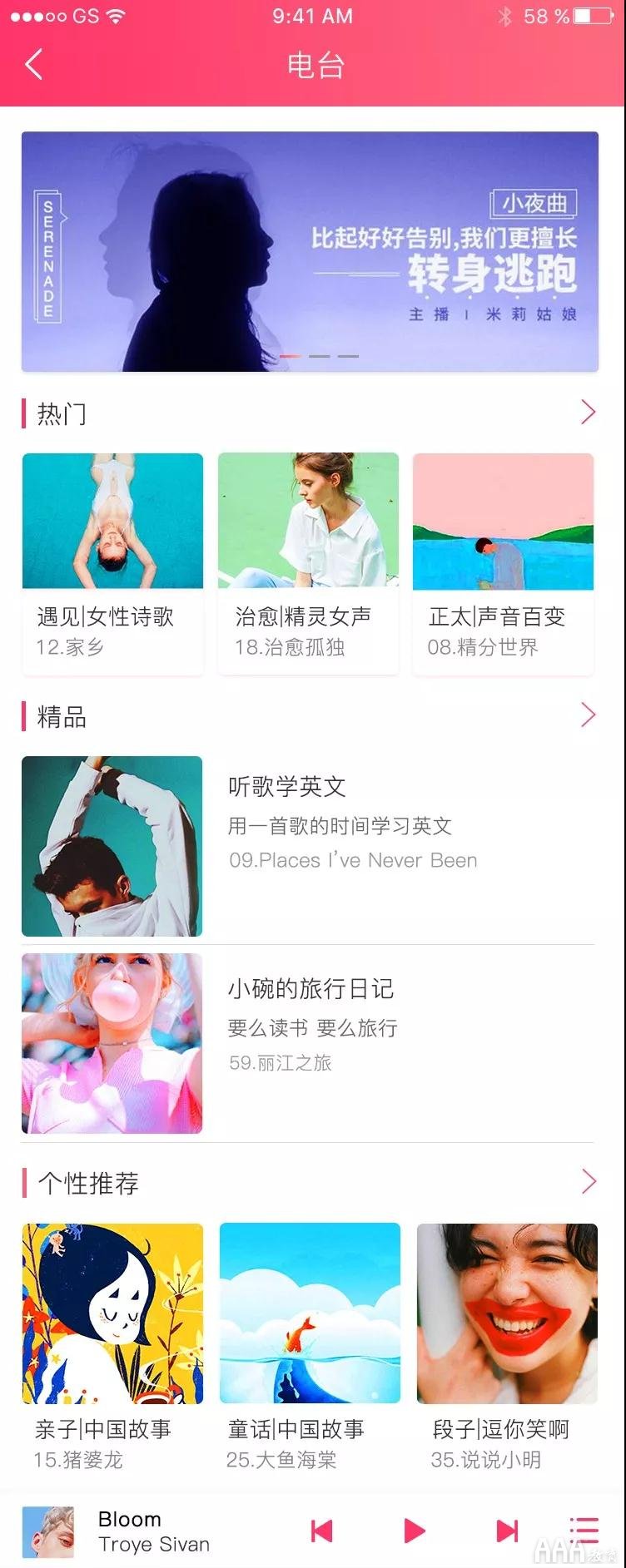Go back from the 电台 page
The image size is (626, 1568).
point(33,64)
